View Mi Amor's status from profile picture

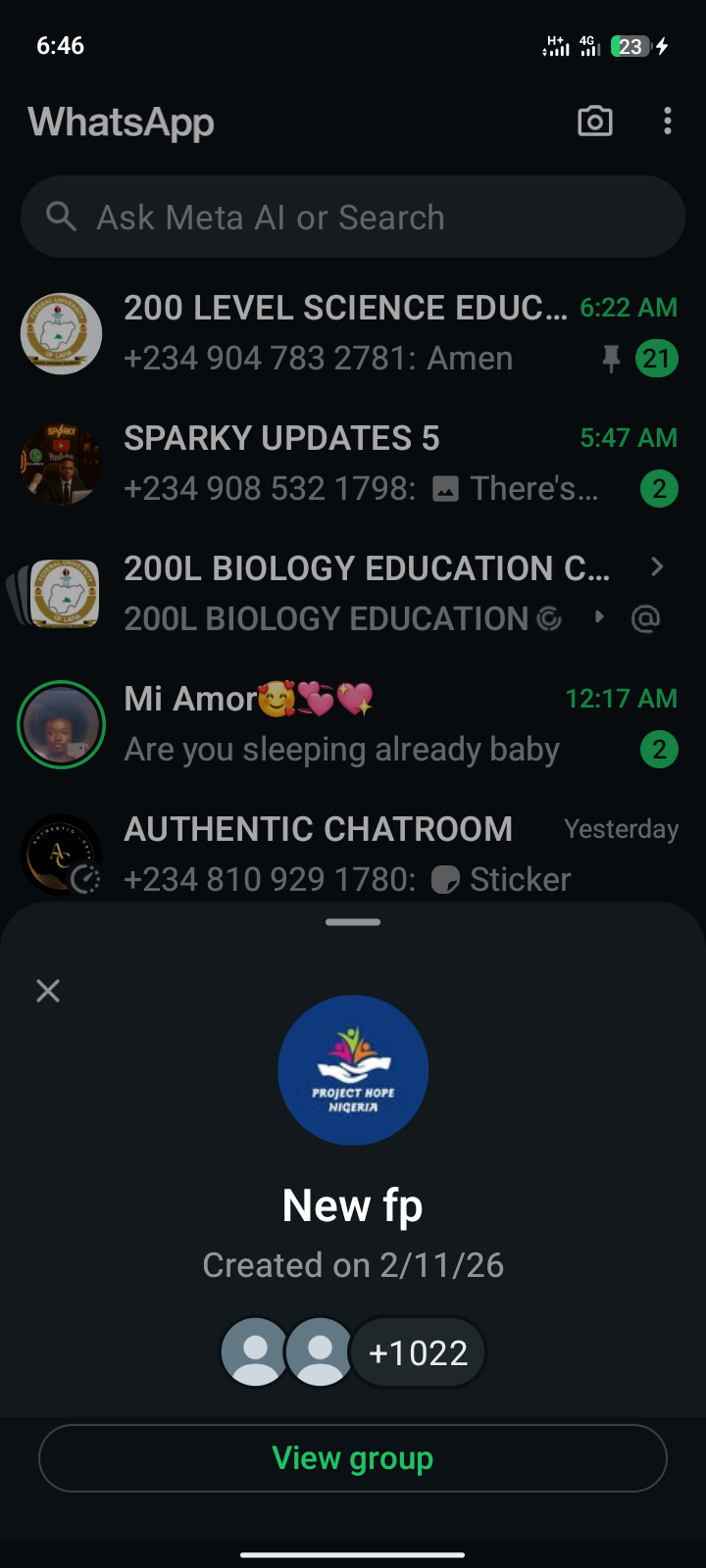tap(62, 724)
